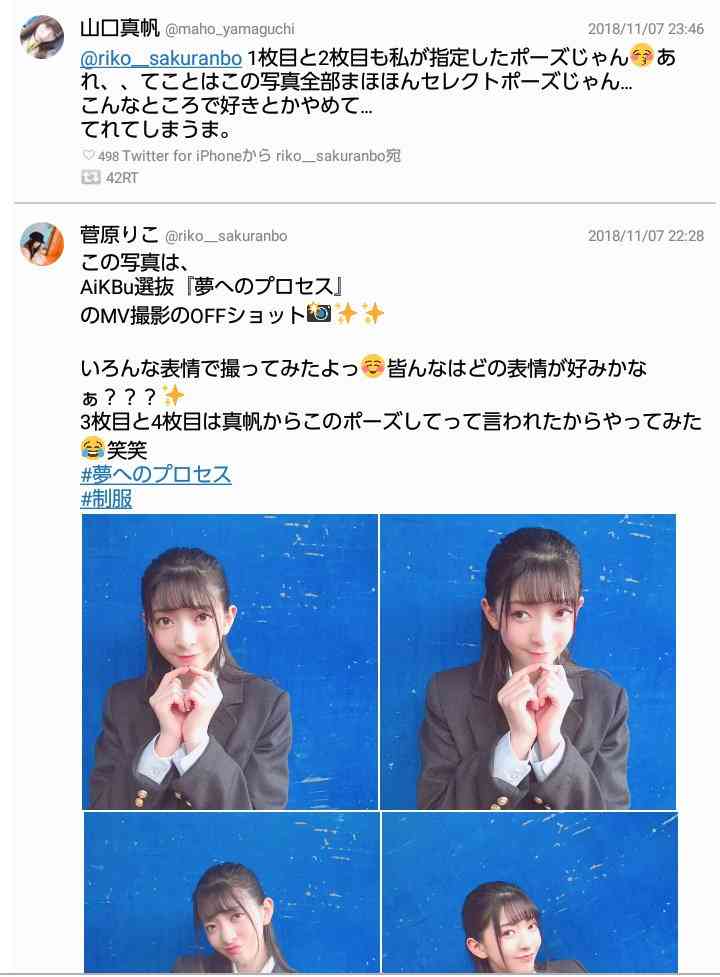View the second photo in 菅原りこ's tweet
720x977 pixels.
528,662
